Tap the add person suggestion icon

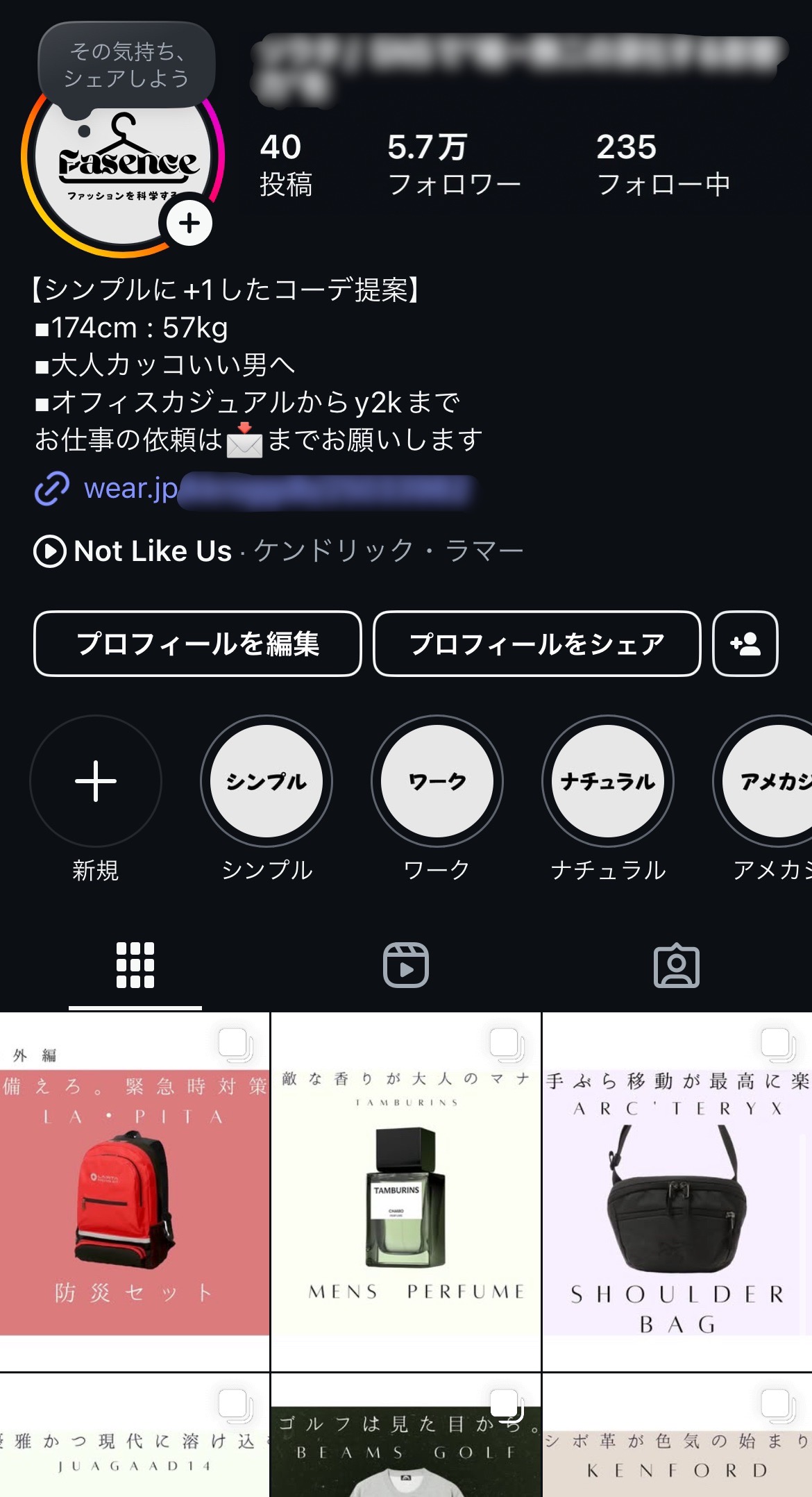pyautogui.click(x=745, y=644)
